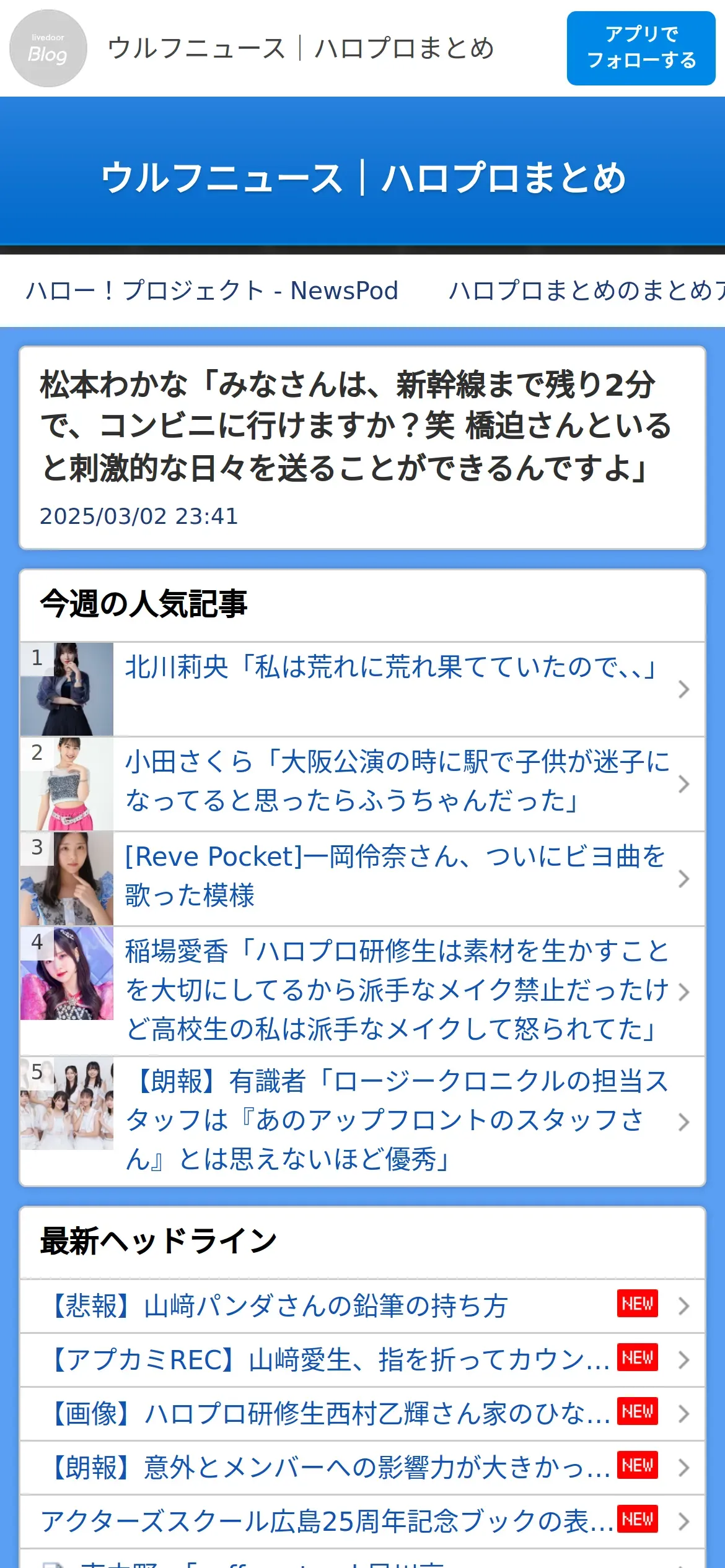
Task: Open the 稲場愛香 ハロプロ研修生メイク article
Action: 362,991
